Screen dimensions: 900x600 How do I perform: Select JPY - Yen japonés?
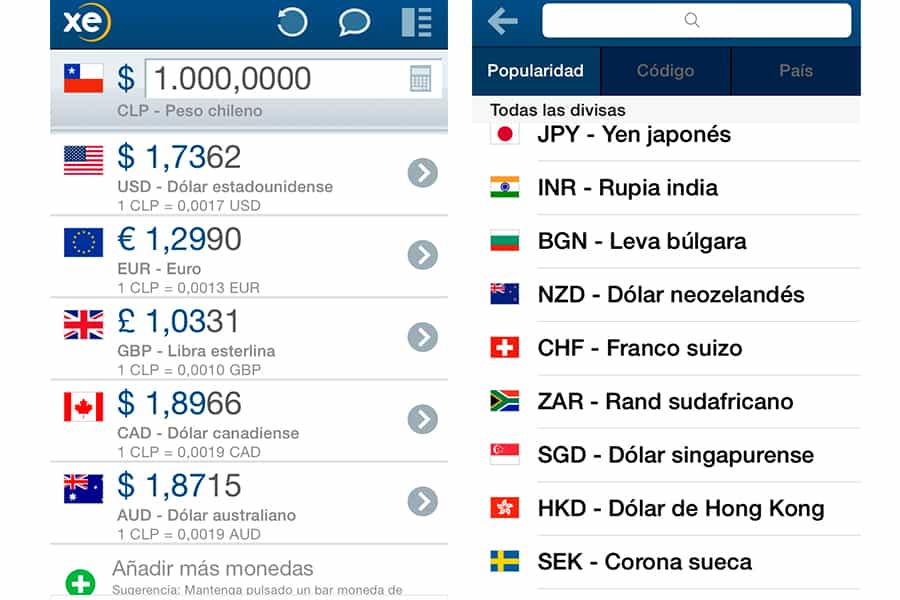pos(634,134)
